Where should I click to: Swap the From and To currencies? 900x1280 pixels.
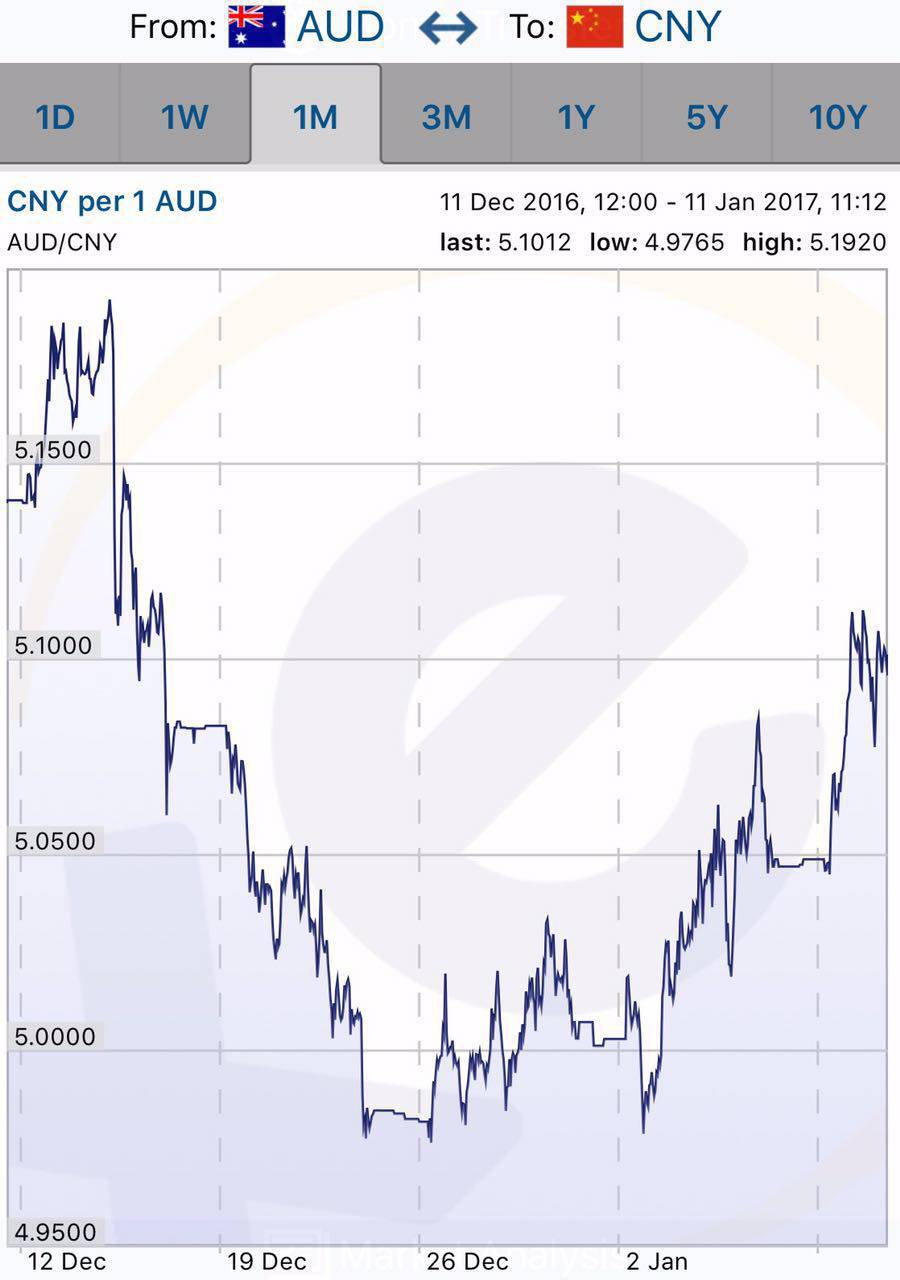[x=447, y=28]
